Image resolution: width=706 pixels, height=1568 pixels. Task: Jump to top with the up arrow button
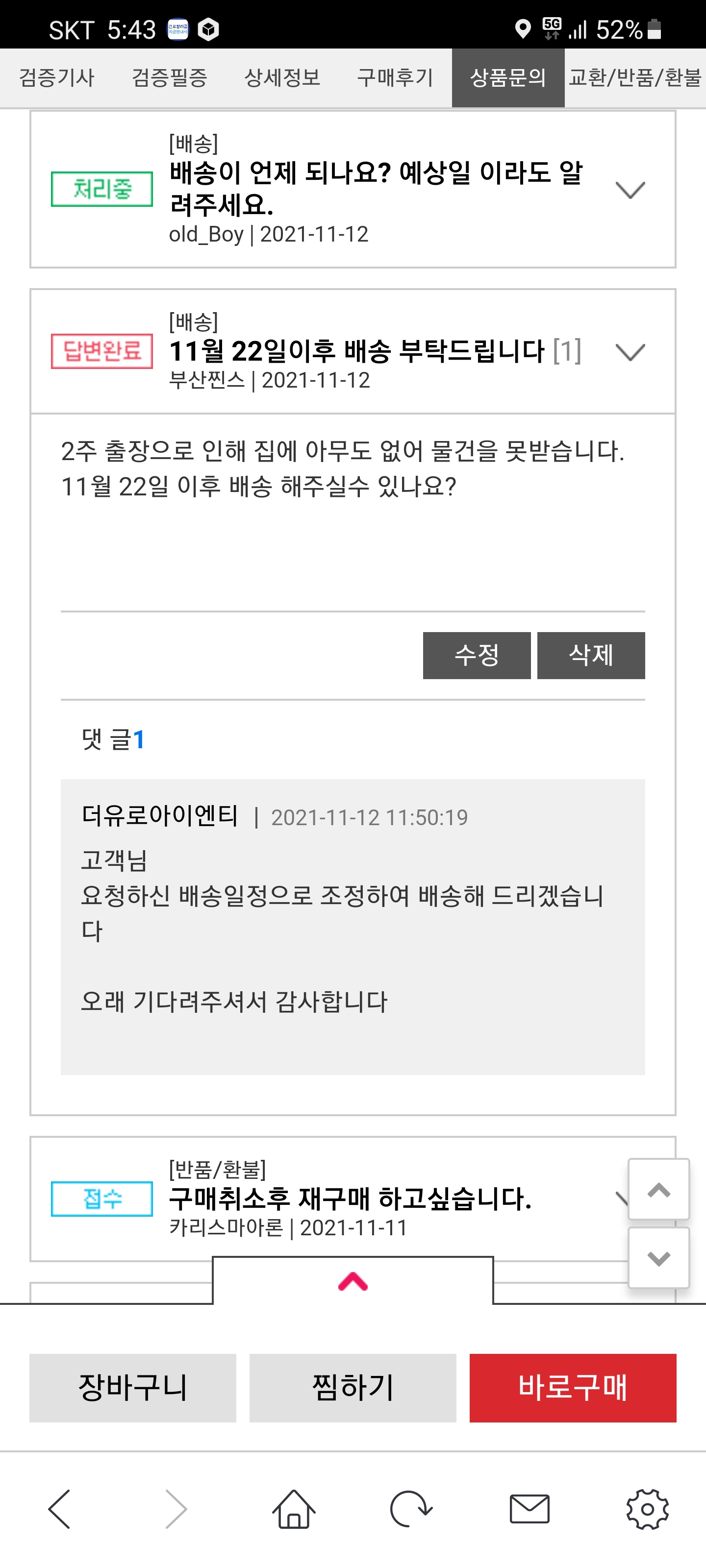(658, 1189)
